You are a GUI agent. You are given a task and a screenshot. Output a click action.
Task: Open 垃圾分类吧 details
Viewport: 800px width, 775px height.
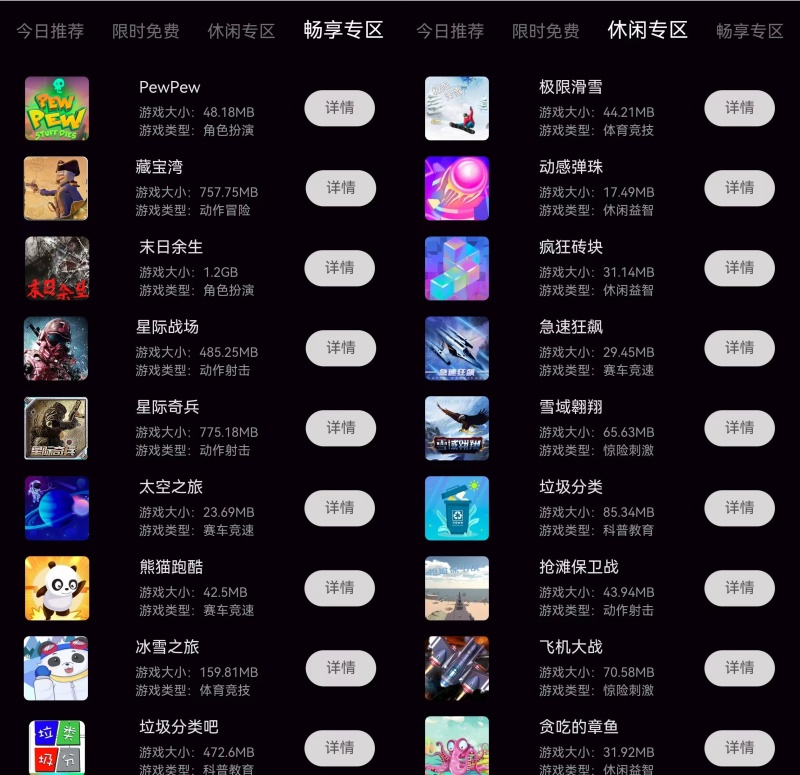[x=340, y=748]
